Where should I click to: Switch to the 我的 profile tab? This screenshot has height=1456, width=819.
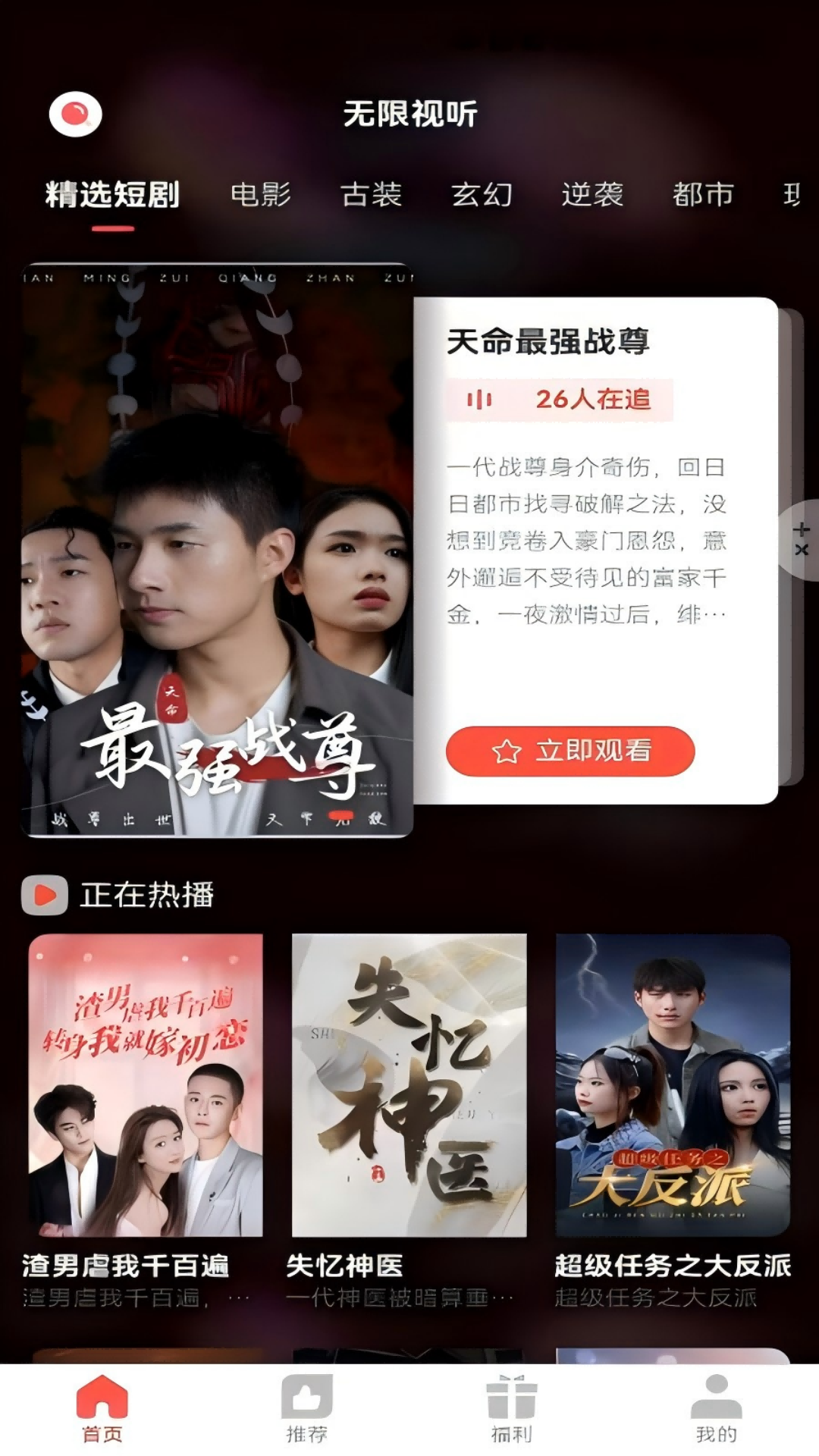[x=716, y=1409]
